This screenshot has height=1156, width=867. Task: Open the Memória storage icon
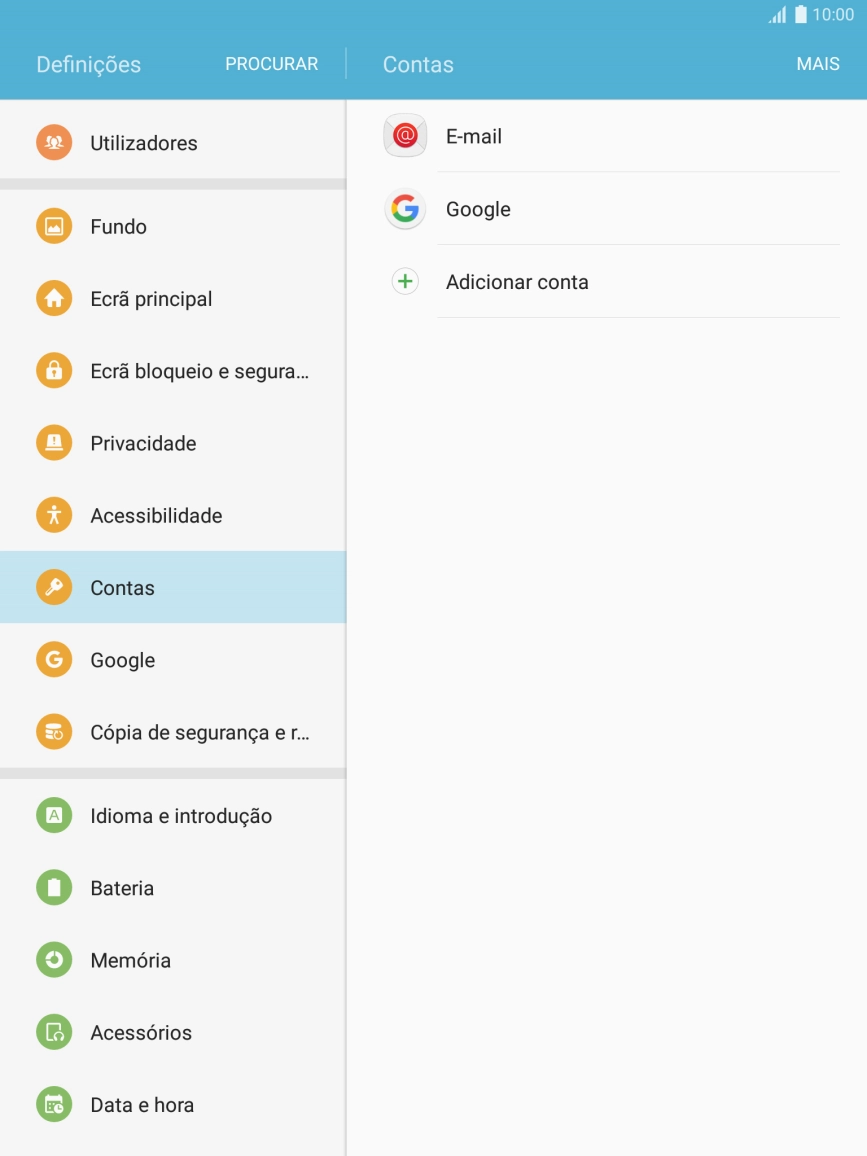[x=53, y=959]
